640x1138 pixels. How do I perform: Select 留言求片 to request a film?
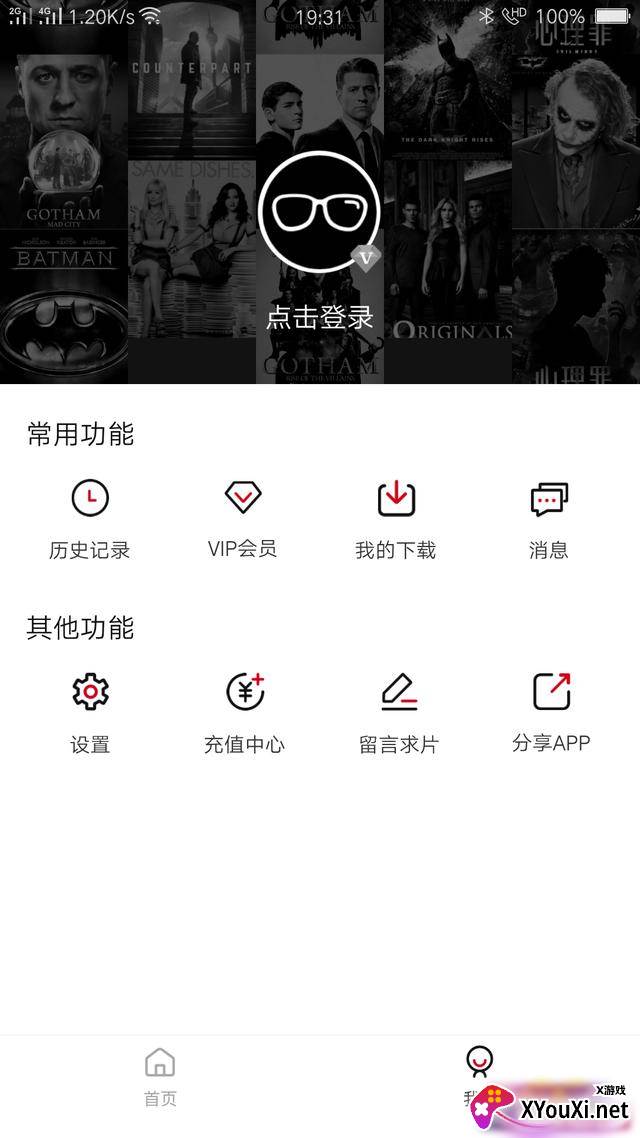pyautogui.click(x=398, y=712)
